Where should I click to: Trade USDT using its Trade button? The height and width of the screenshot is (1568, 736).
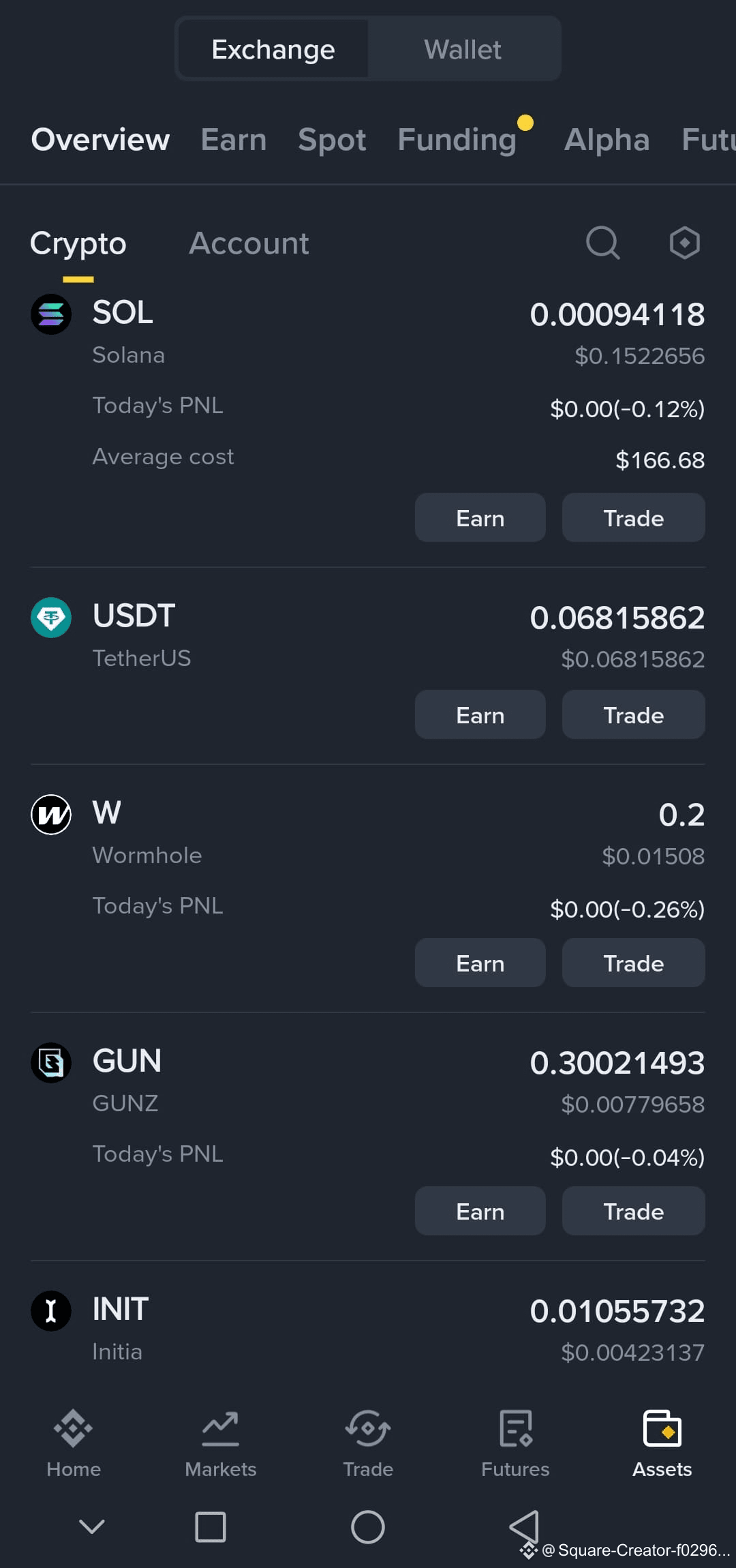(x=634, y=715)
